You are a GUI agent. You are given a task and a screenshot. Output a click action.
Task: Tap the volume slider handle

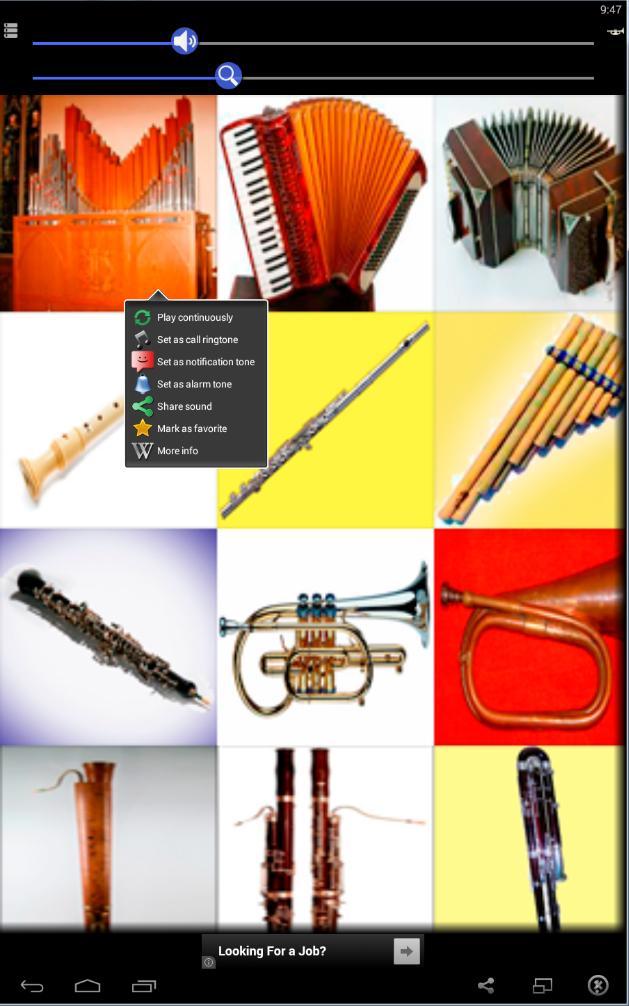click(x=185, y=41)
